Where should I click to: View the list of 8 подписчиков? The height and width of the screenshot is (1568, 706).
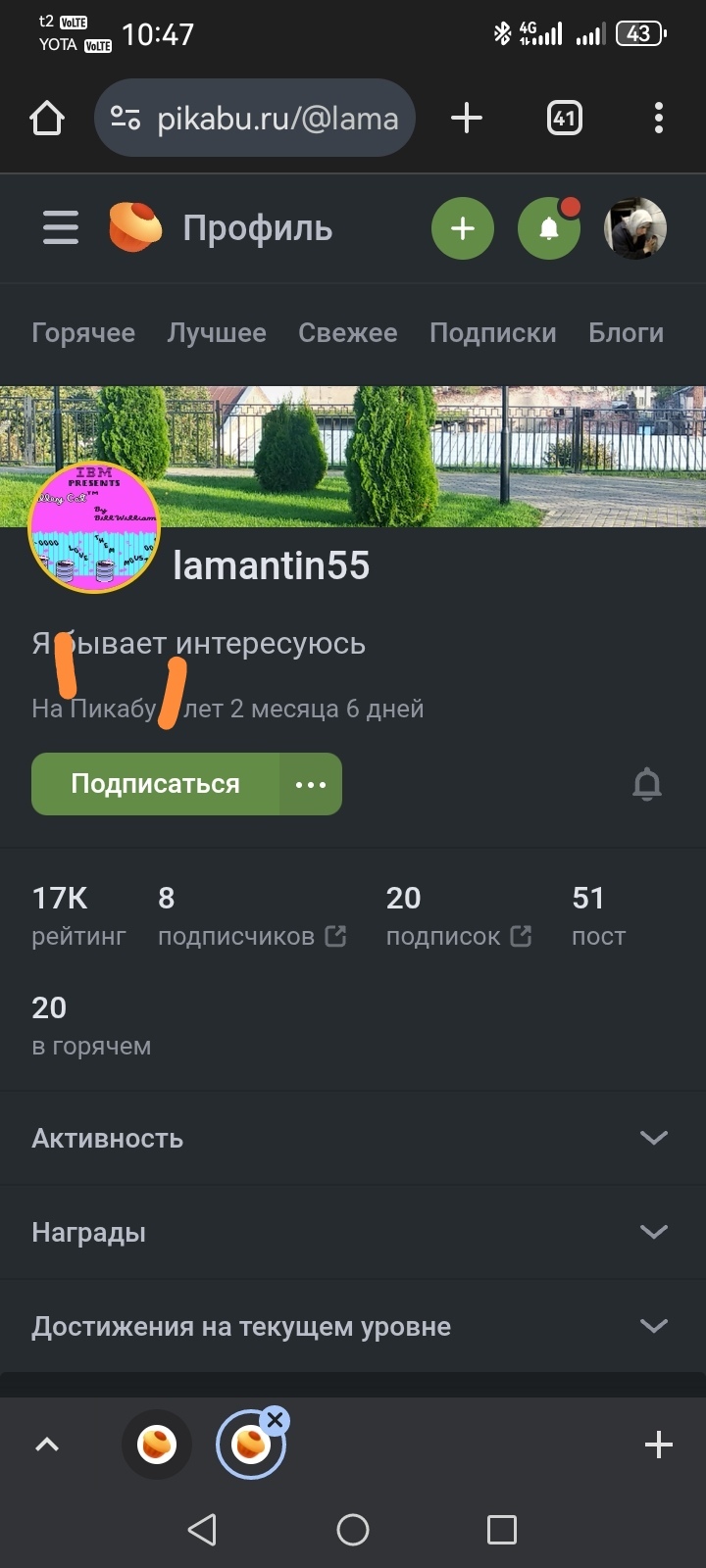252,918
